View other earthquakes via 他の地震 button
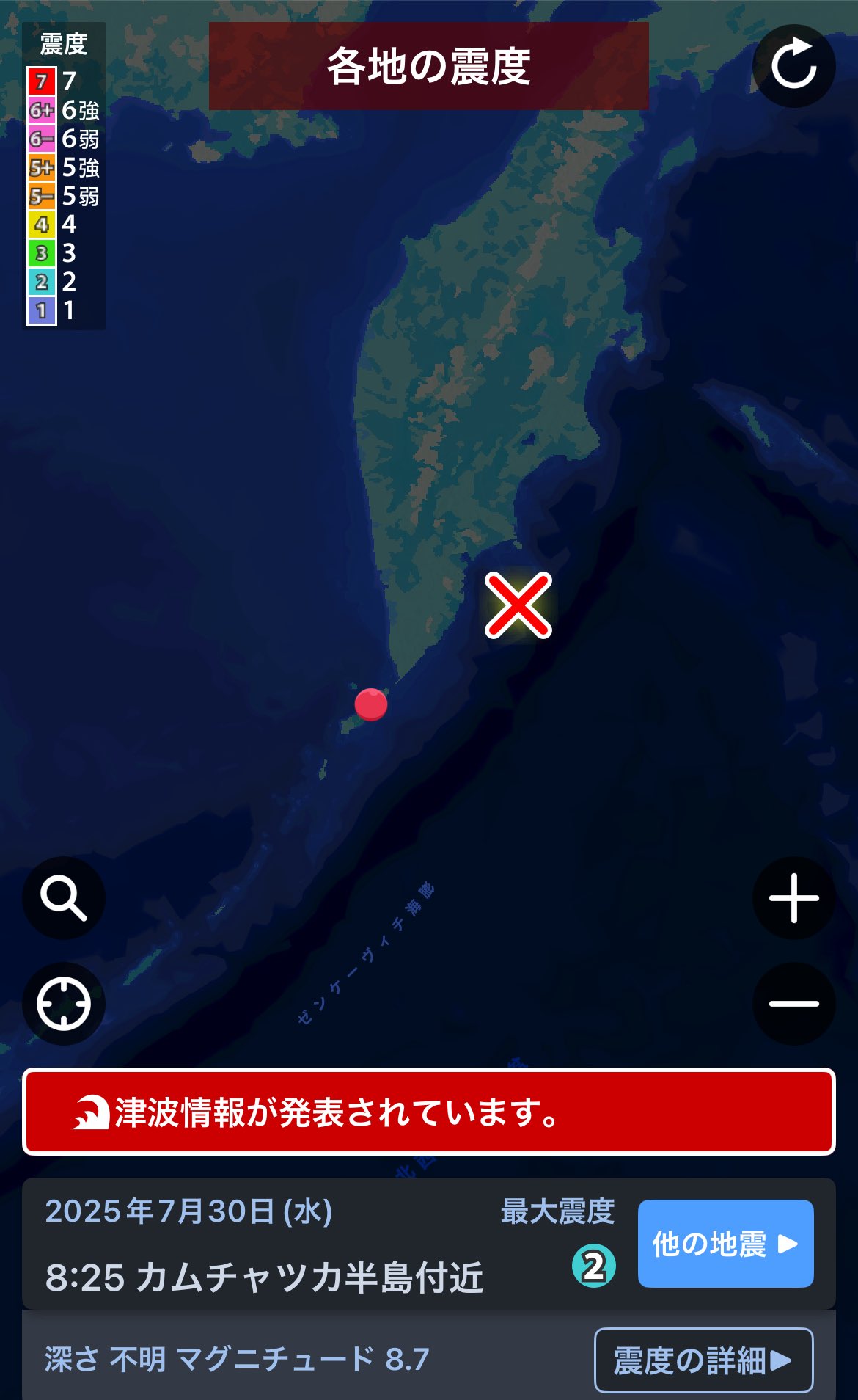The width and height of the screenshot is (858, 1400). click(x=726, y=1244)
